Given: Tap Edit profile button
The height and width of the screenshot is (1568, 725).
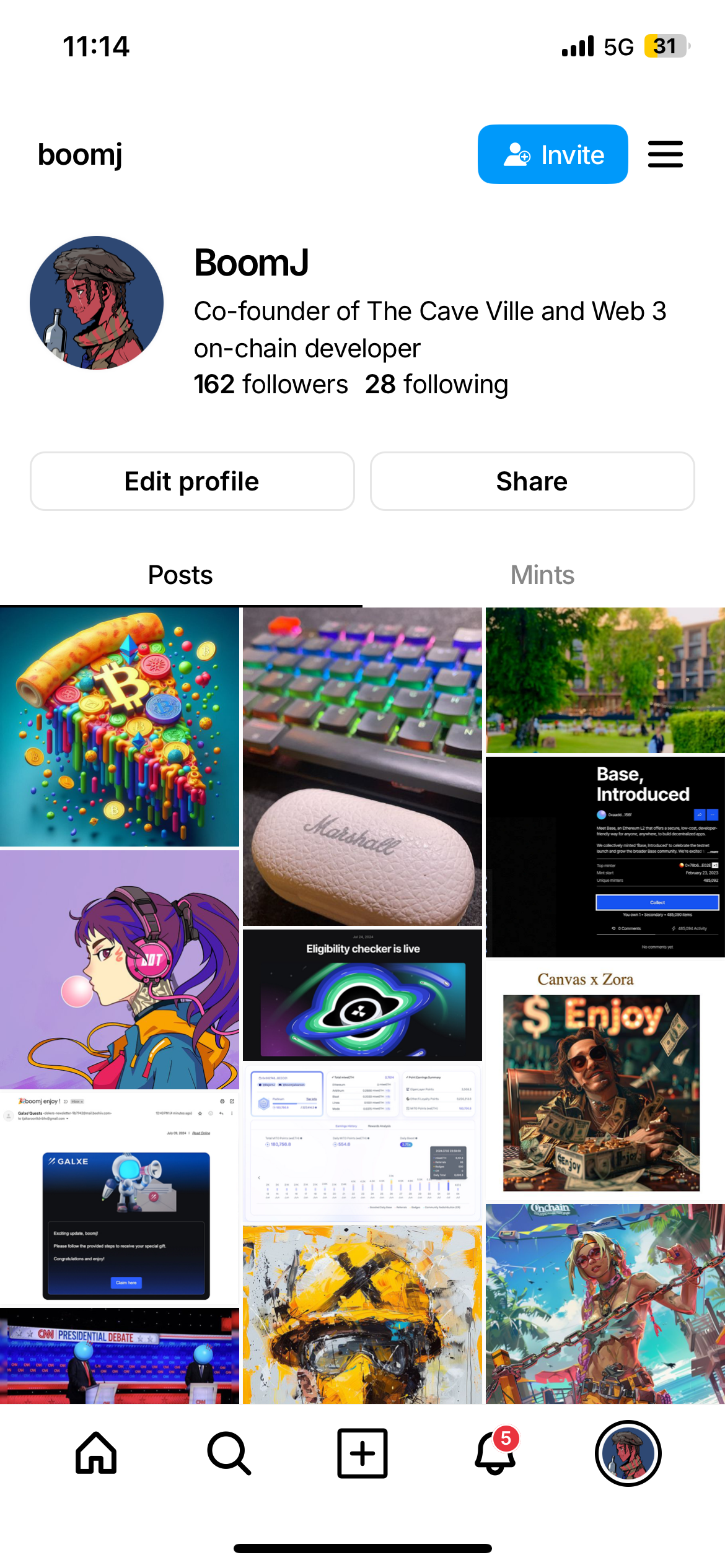Looking at the screenshot, I should [x=192, y=481].
